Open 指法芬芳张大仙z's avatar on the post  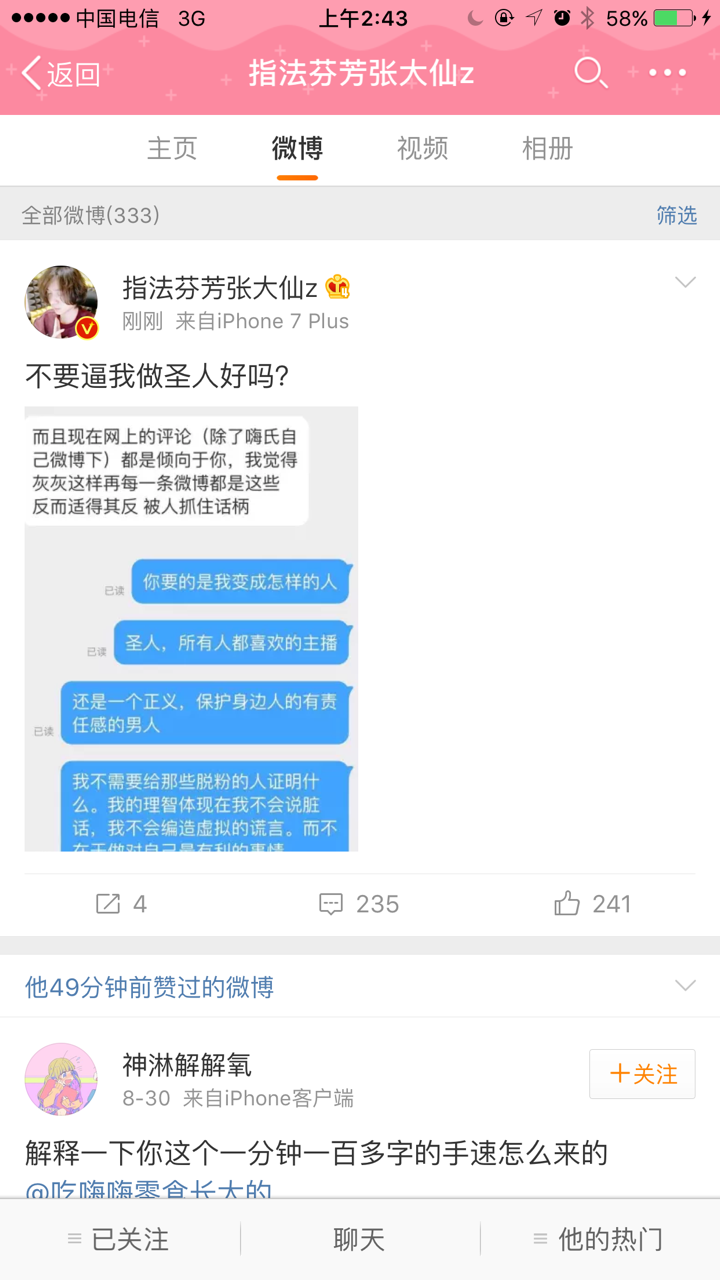[x=61, y=302]
